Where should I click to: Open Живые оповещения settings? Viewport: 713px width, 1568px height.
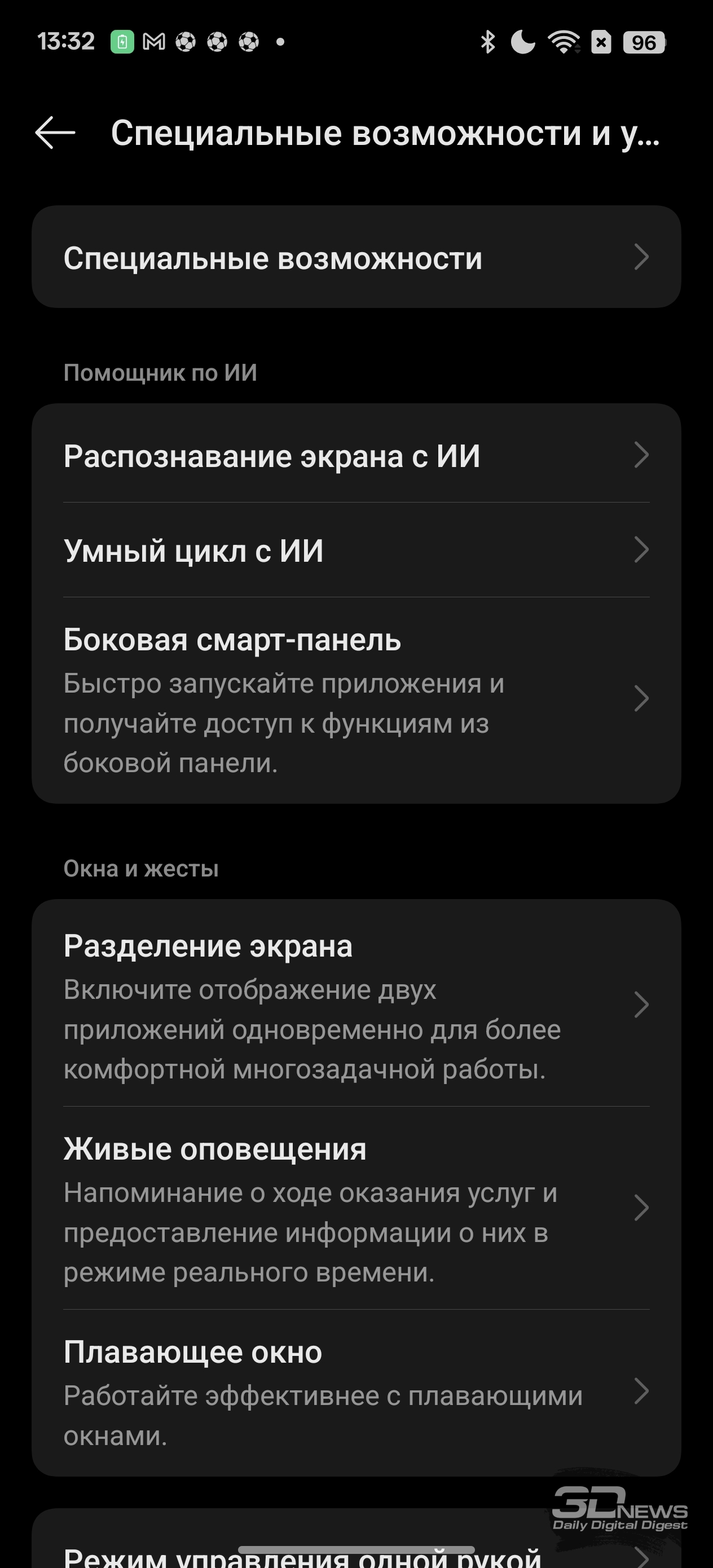tap(356, 1208)
